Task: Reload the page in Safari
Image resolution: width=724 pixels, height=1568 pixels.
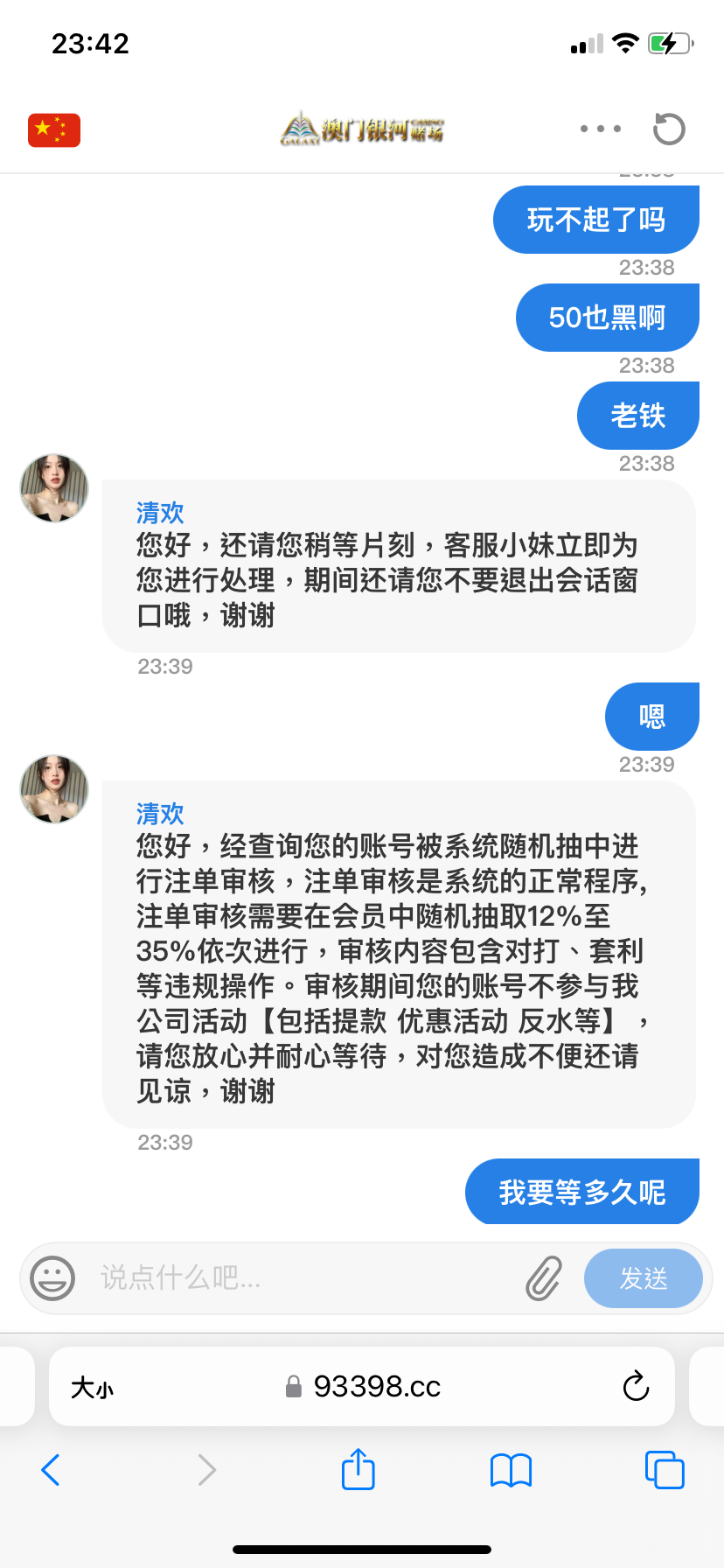Action: click(x=636, y=1387)
